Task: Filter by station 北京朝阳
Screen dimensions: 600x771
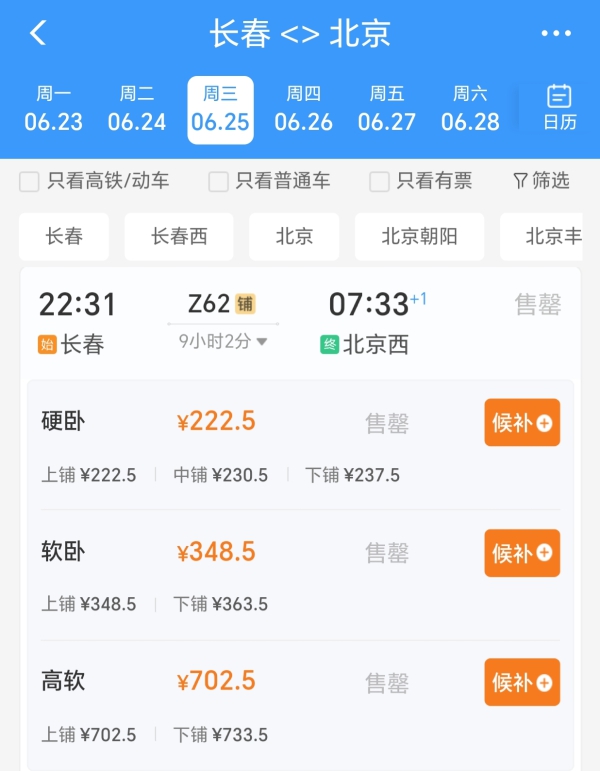Action: pyautogui.click(x=419, y=237)
